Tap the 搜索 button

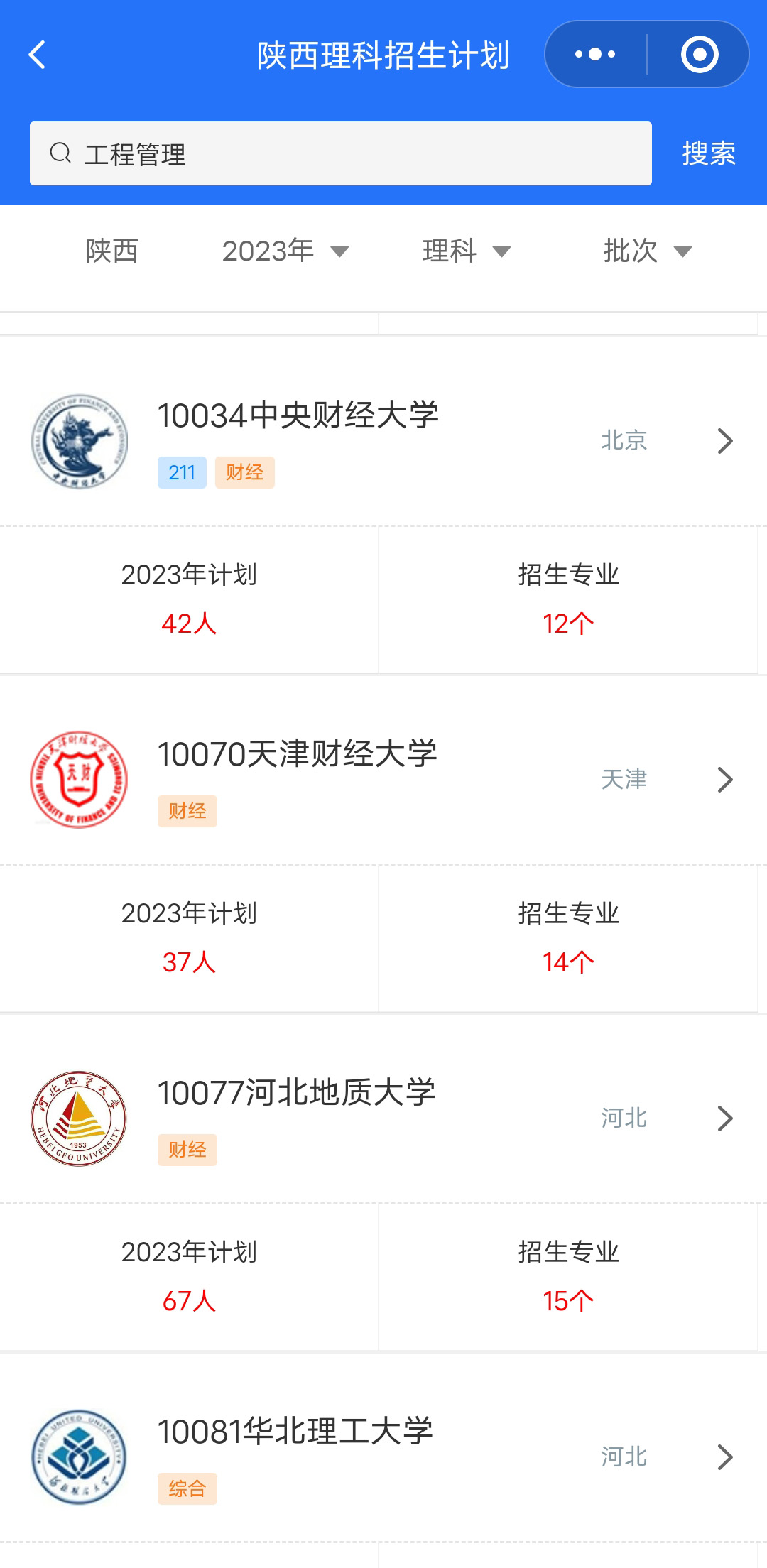point(709,153)
